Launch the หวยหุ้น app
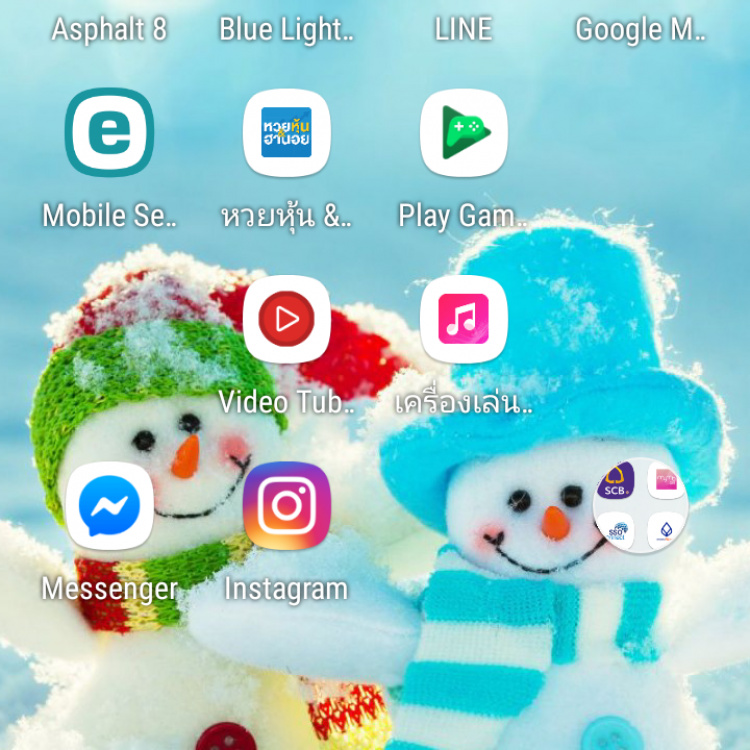This screenshot has height=750, width=750. click(x=286, y=133)
